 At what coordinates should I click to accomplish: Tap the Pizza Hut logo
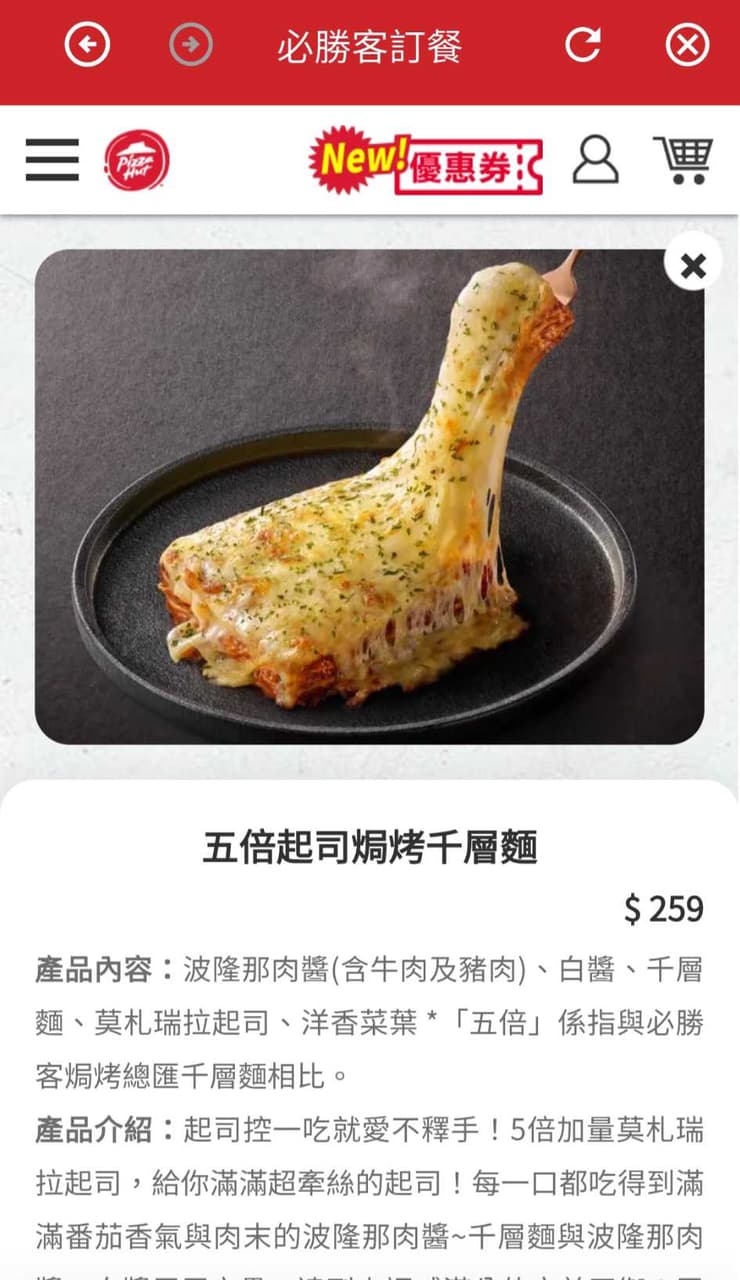(137, 160)
